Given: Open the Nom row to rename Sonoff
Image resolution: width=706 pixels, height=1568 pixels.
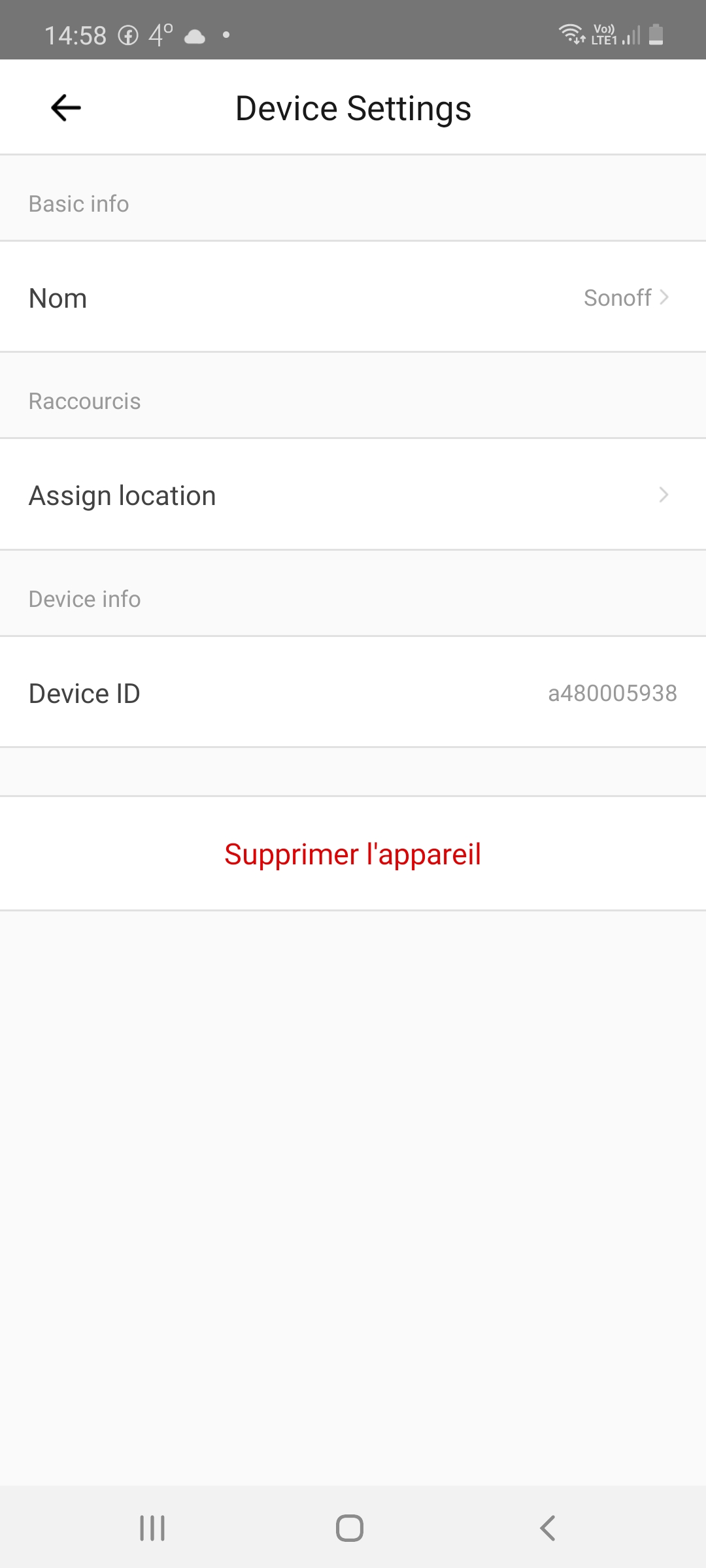Looking at the screenshot, I should (x=353, y=297).
